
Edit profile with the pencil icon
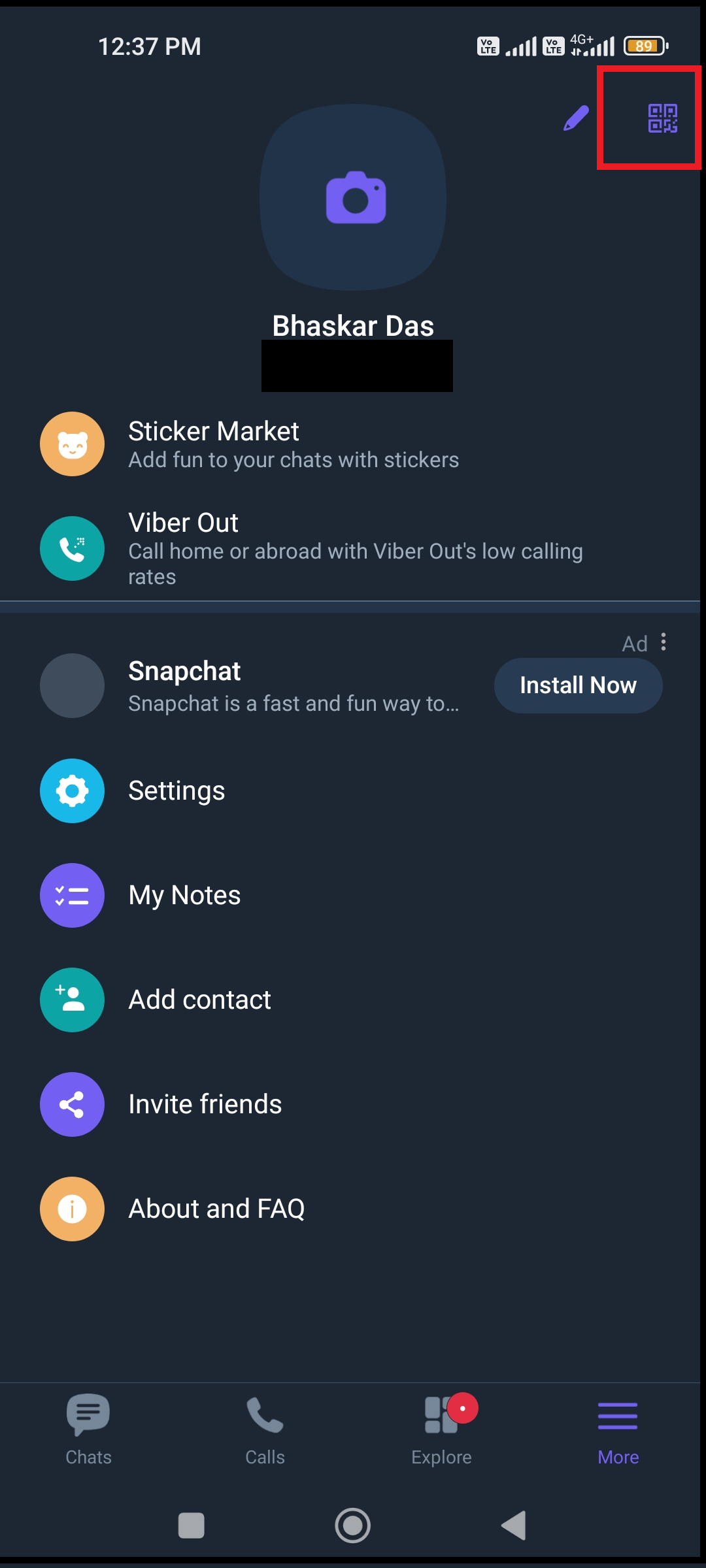(x=576, y=119)
